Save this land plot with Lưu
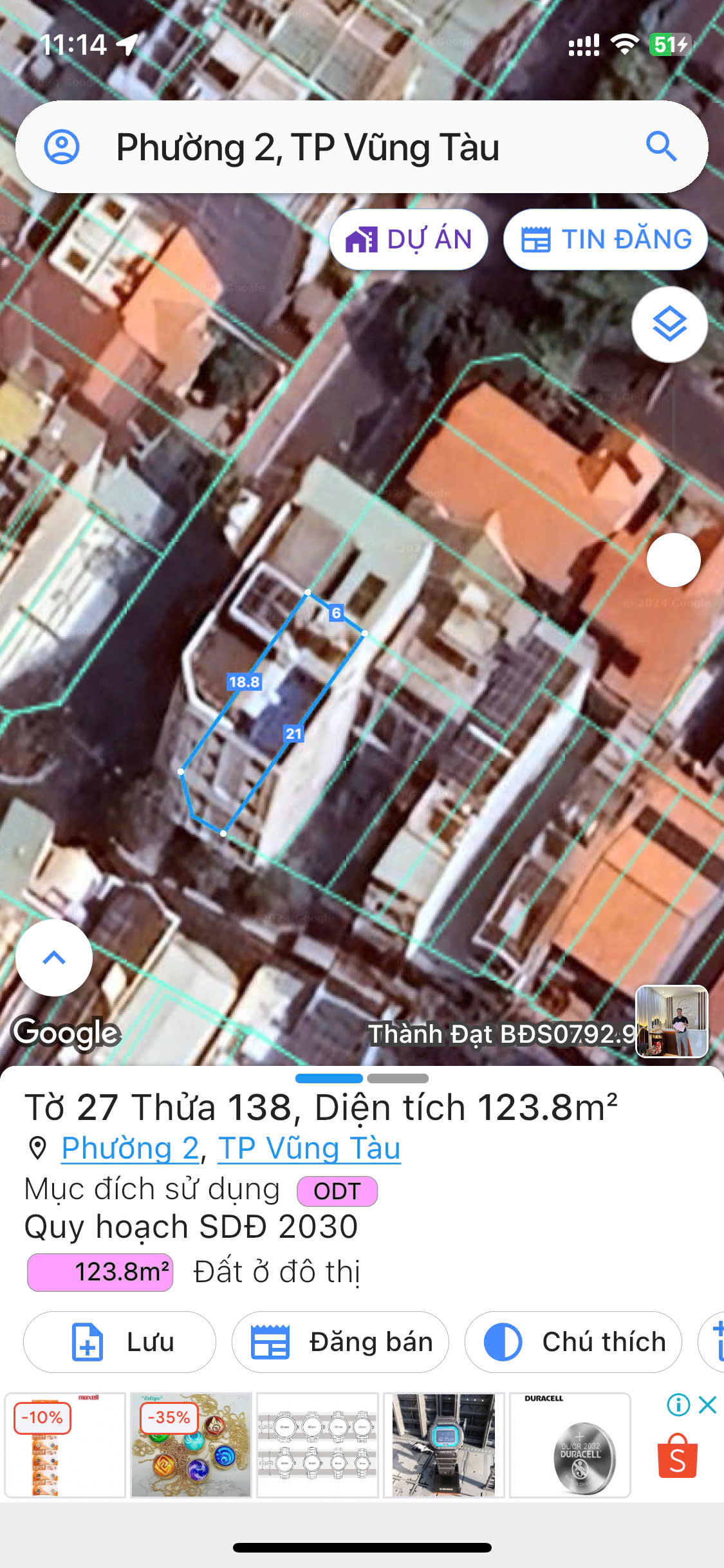Image resolution: width=724 pixels, height=1568 pixels. (x=120, y=1342)
